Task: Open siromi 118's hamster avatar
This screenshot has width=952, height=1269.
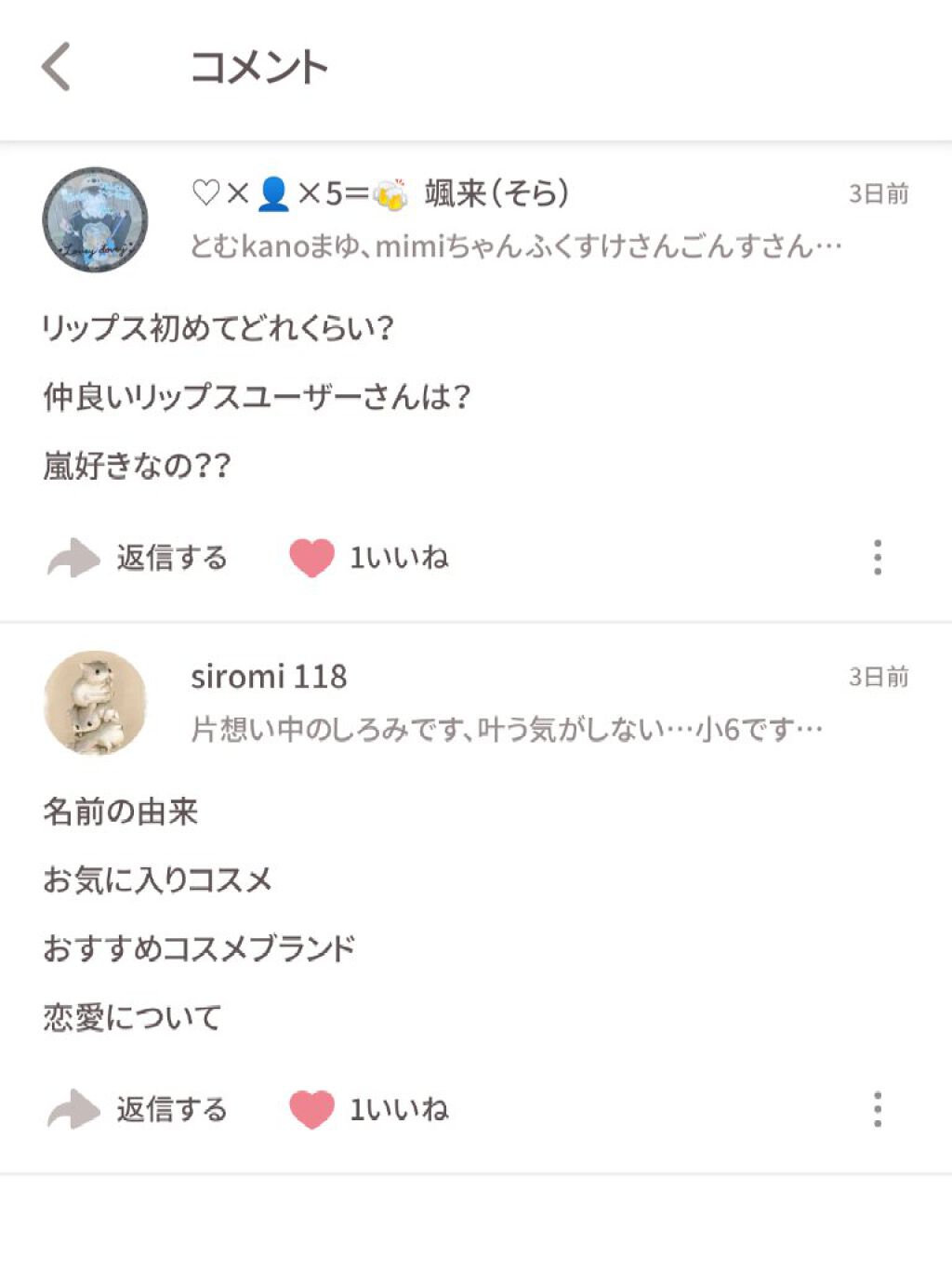Action: 94,704
